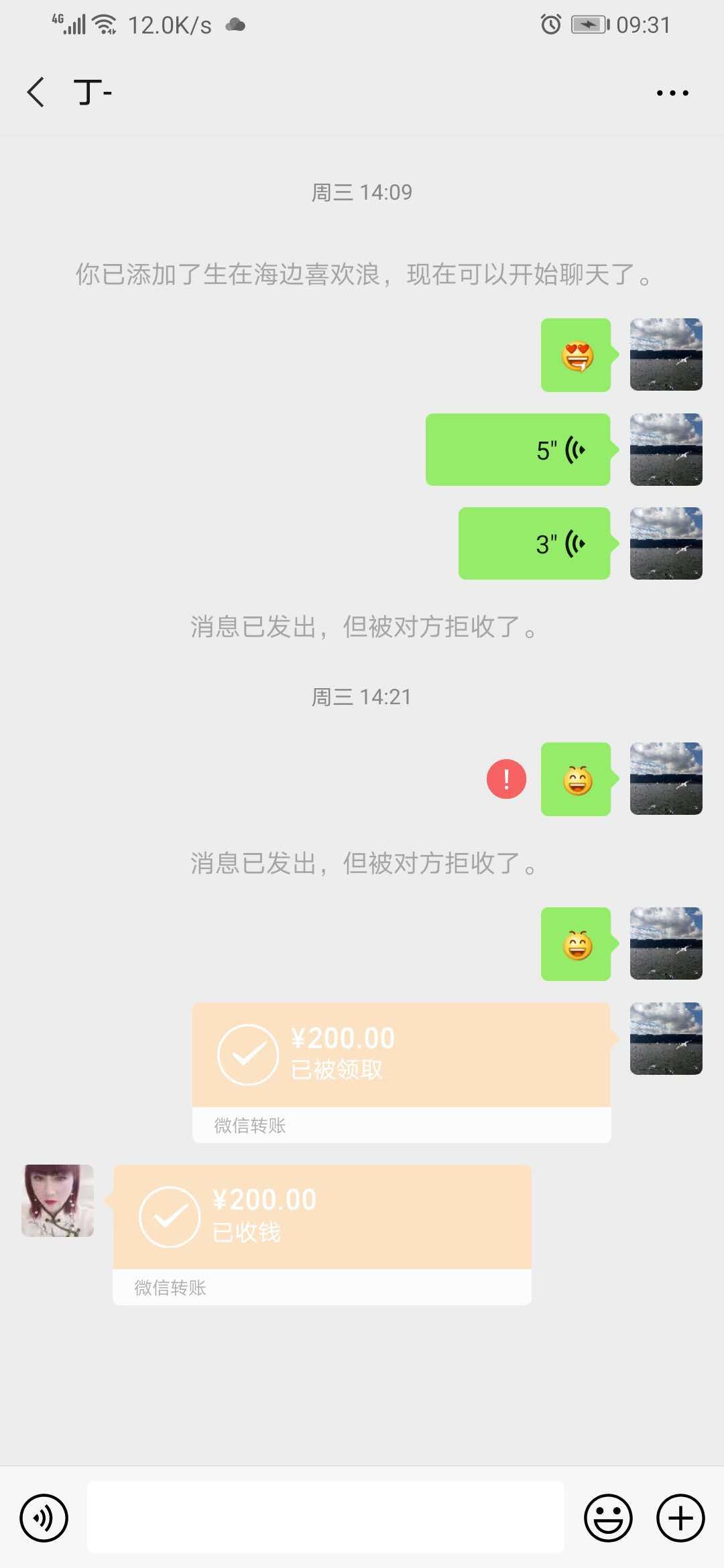Tap the 周三 14:21 timestamp
724x1568 pixels.
click(362, 697)
